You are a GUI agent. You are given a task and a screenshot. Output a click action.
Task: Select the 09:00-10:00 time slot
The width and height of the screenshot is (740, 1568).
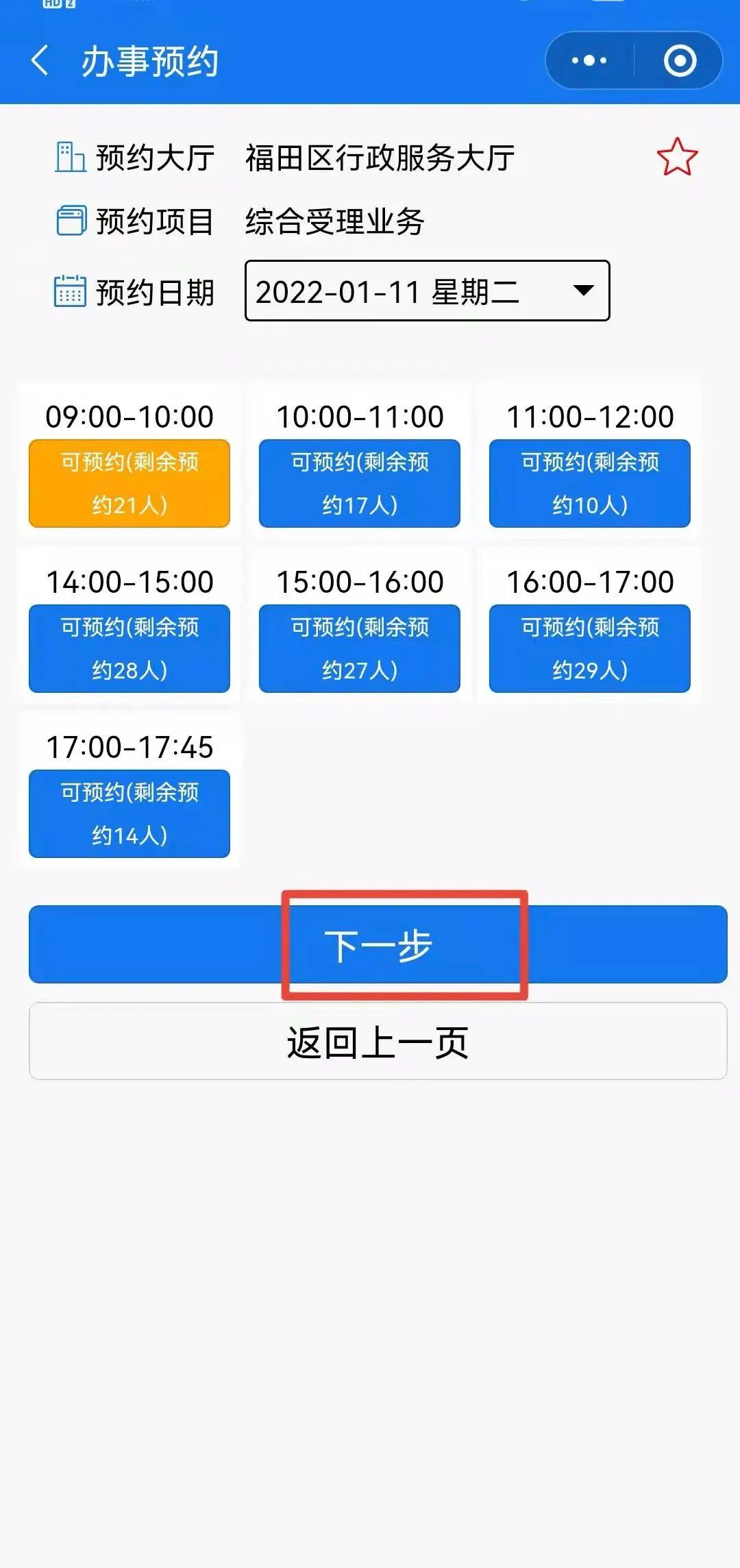point(129,483)
